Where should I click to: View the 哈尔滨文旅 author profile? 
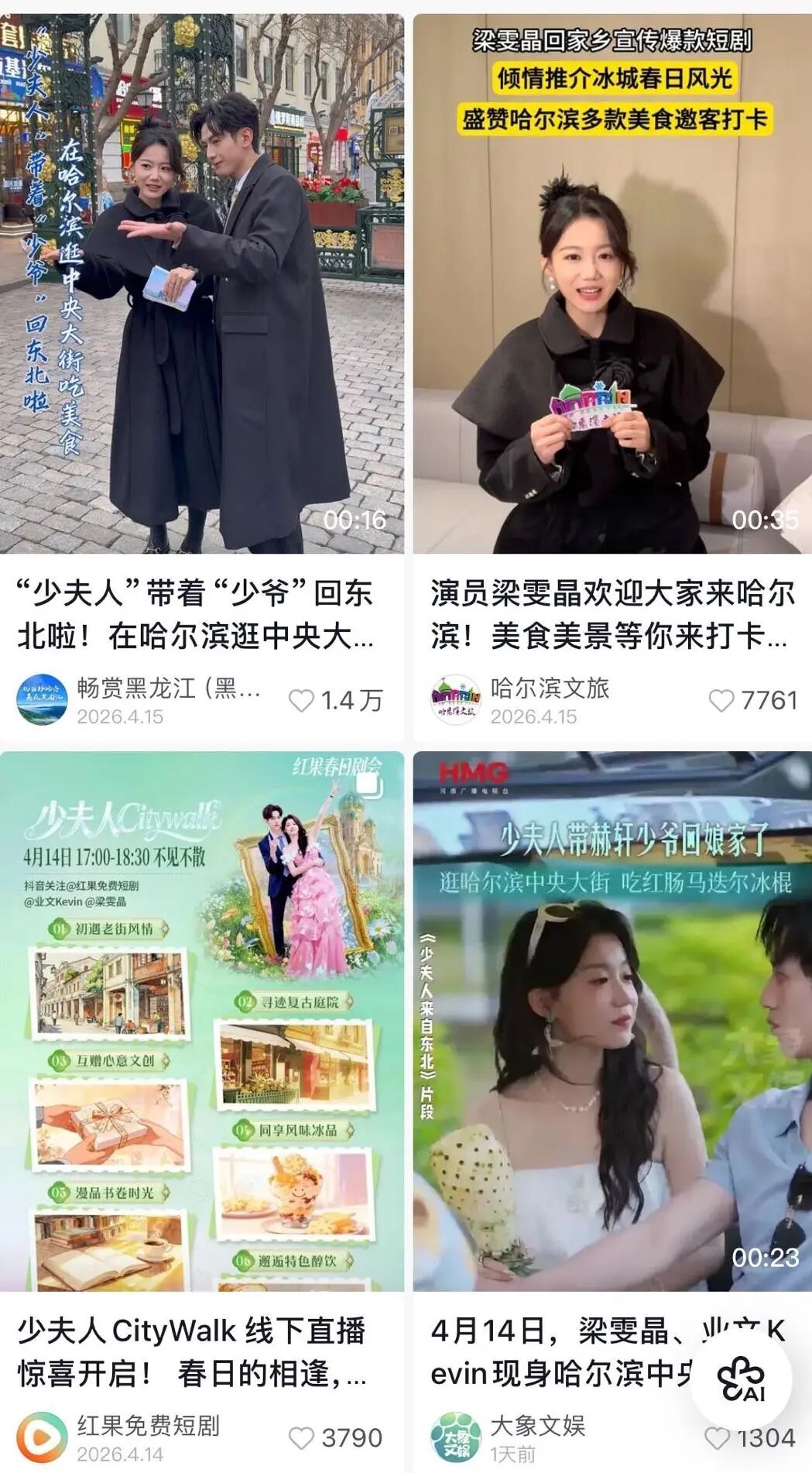455,700
